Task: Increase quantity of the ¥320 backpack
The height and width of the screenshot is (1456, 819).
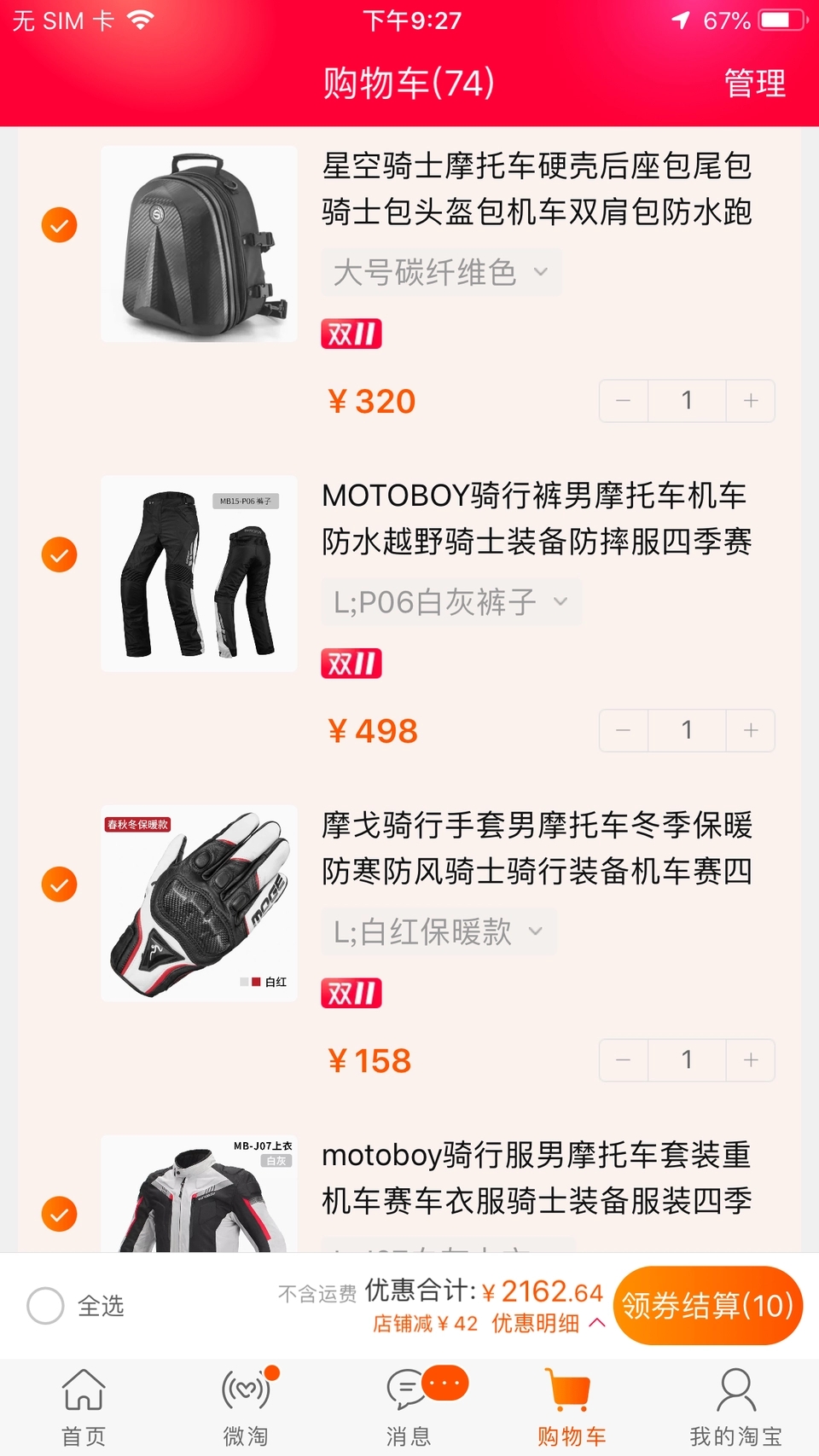Action: click(750, 401)
